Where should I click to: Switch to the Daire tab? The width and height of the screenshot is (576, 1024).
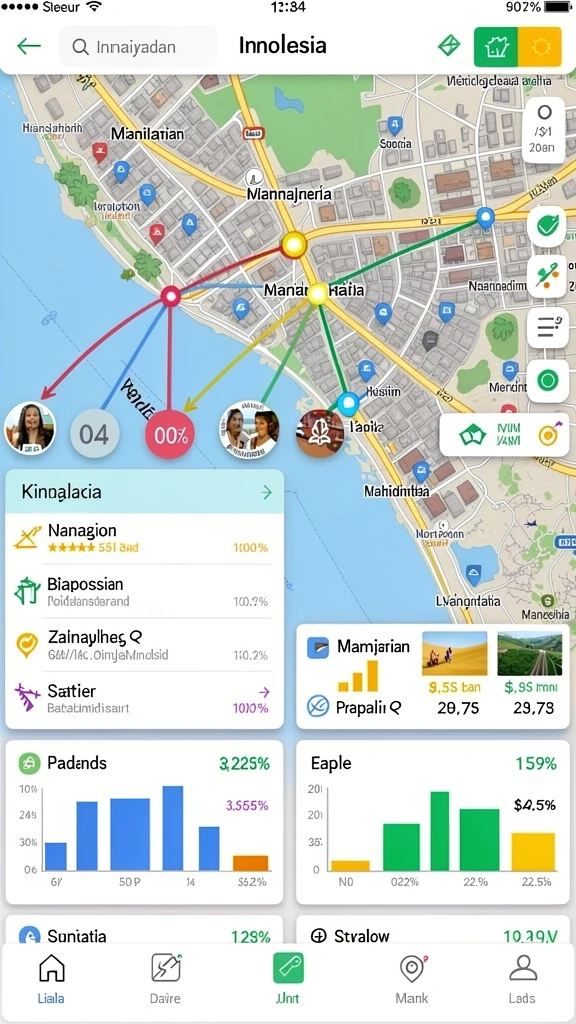pyautogui.click(x=165, y=978)
